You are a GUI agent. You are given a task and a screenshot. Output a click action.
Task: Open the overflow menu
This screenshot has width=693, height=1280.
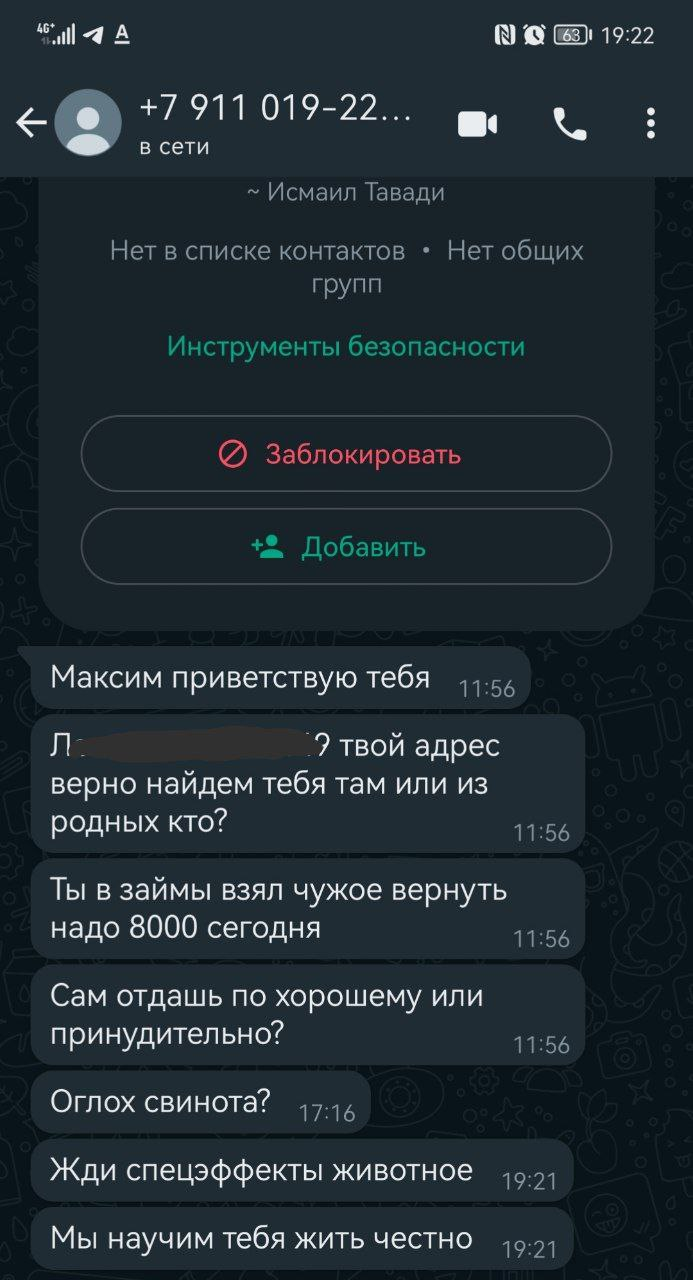tap(650, 124)
